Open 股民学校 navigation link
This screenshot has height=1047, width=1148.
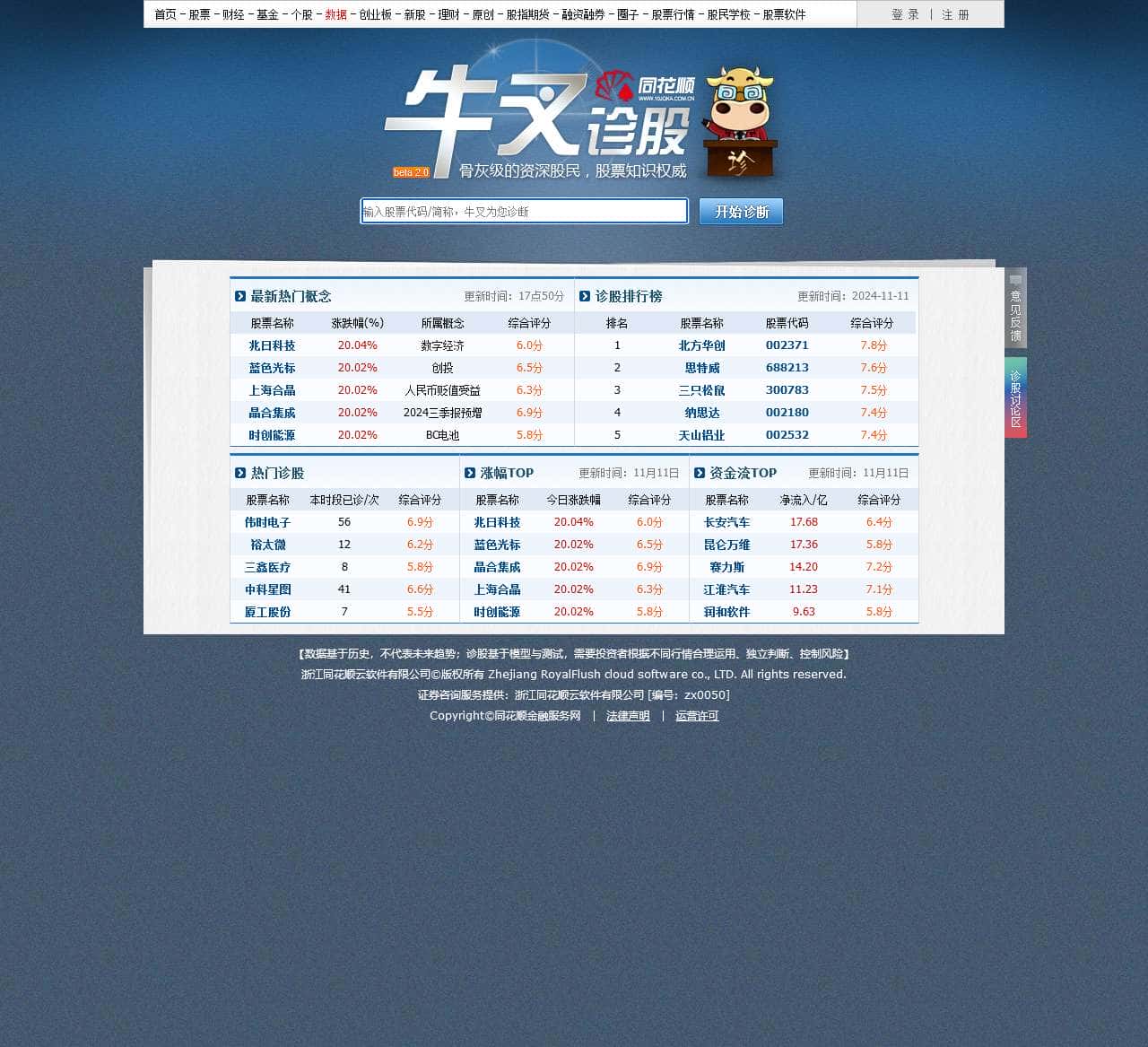point(728,14)
